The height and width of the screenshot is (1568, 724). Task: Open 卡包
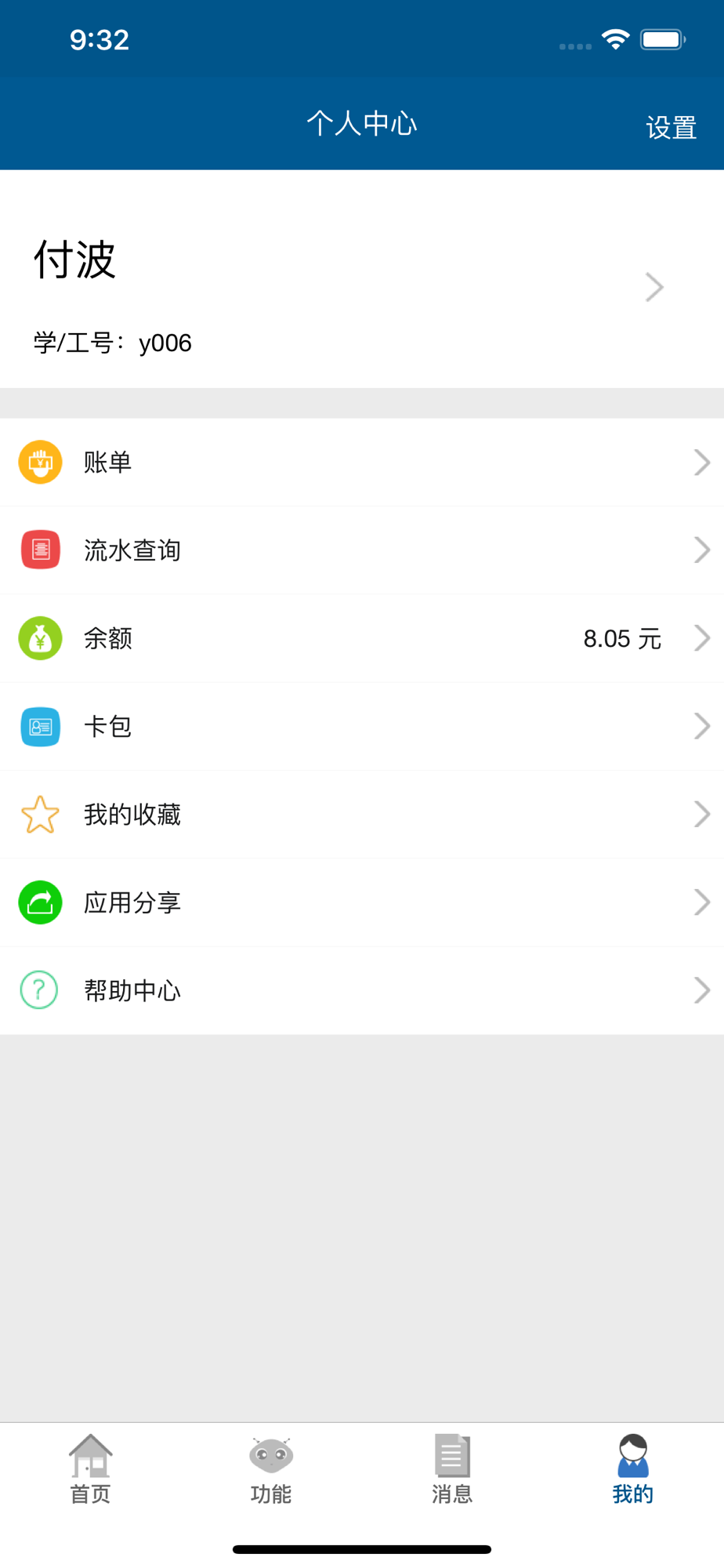(362, 726)
